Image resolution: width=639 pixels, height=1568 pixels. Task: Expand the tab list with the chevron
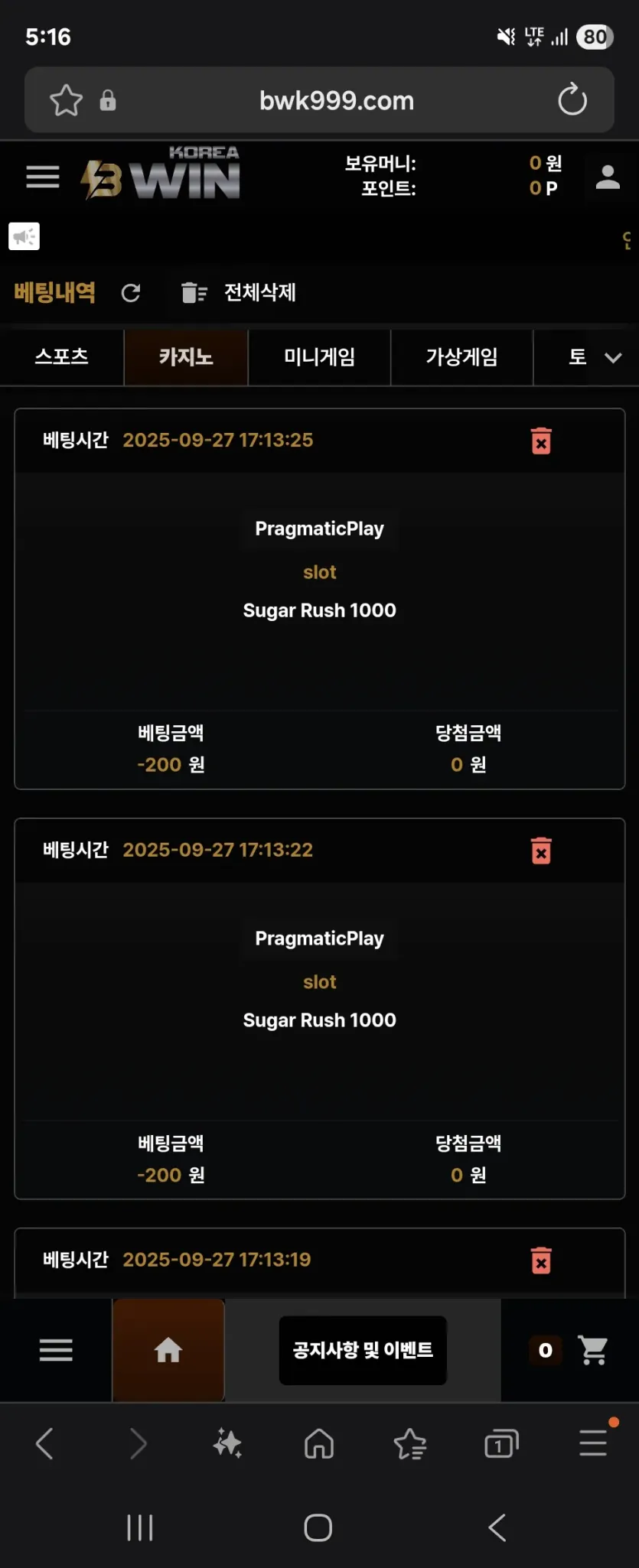pos(613,357)
